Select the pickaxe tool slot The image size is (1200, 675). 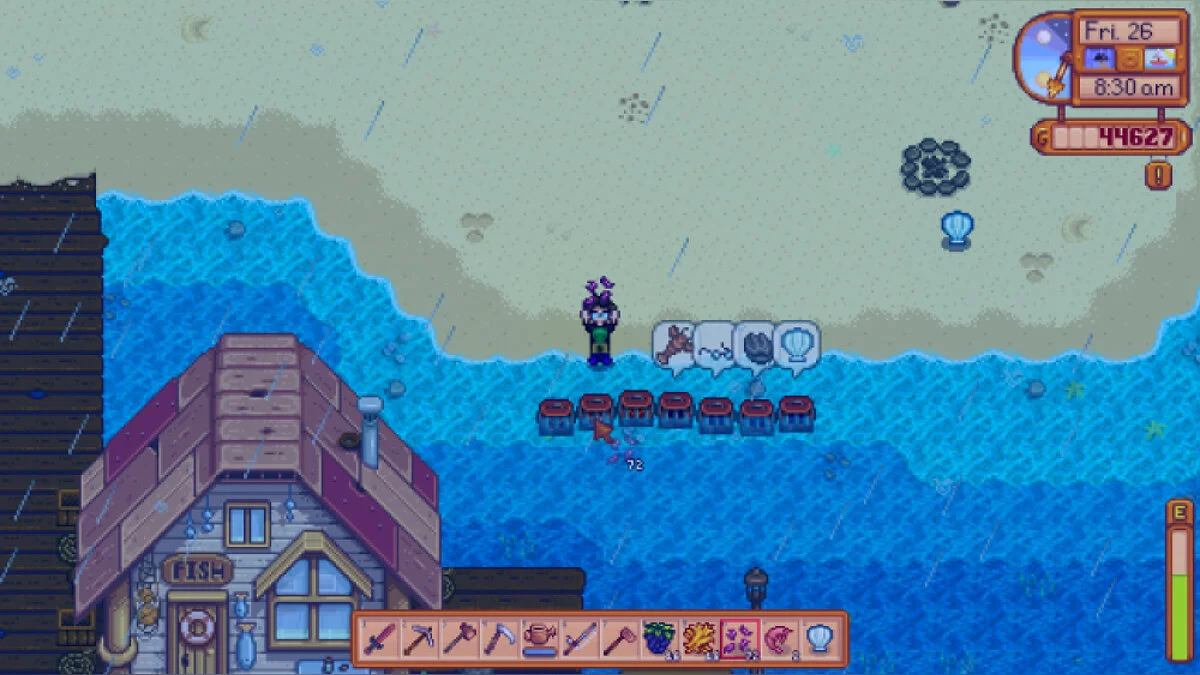point(421,638)
